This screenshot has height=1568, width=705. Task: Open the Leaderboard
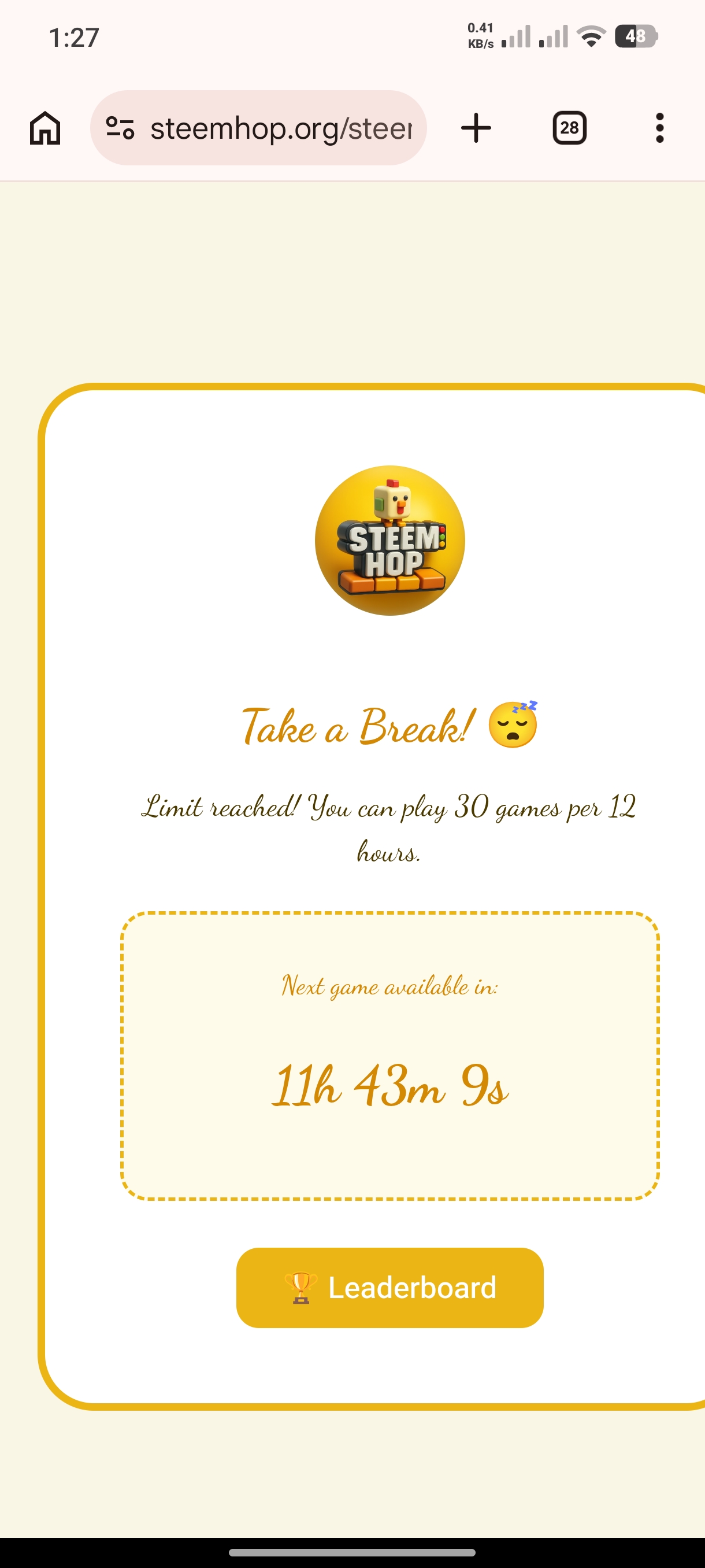click(389, 1288)
